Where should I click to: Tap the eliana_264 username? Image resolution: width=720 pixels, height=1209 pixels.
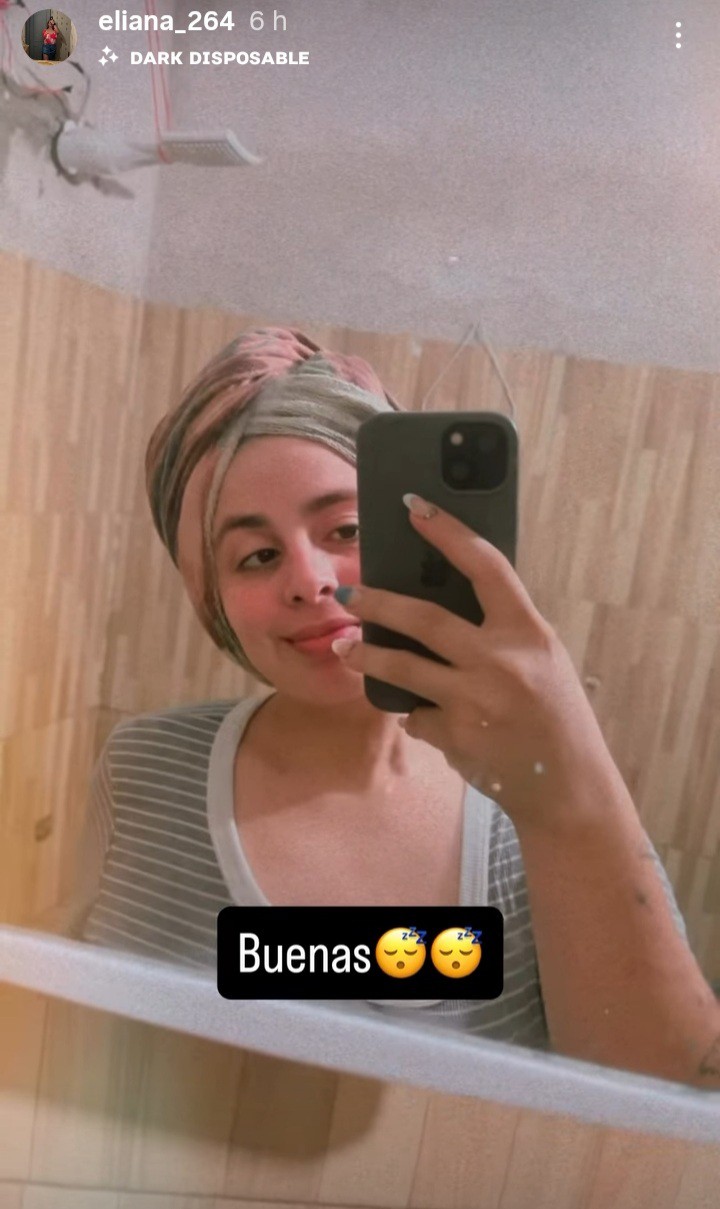166,21
